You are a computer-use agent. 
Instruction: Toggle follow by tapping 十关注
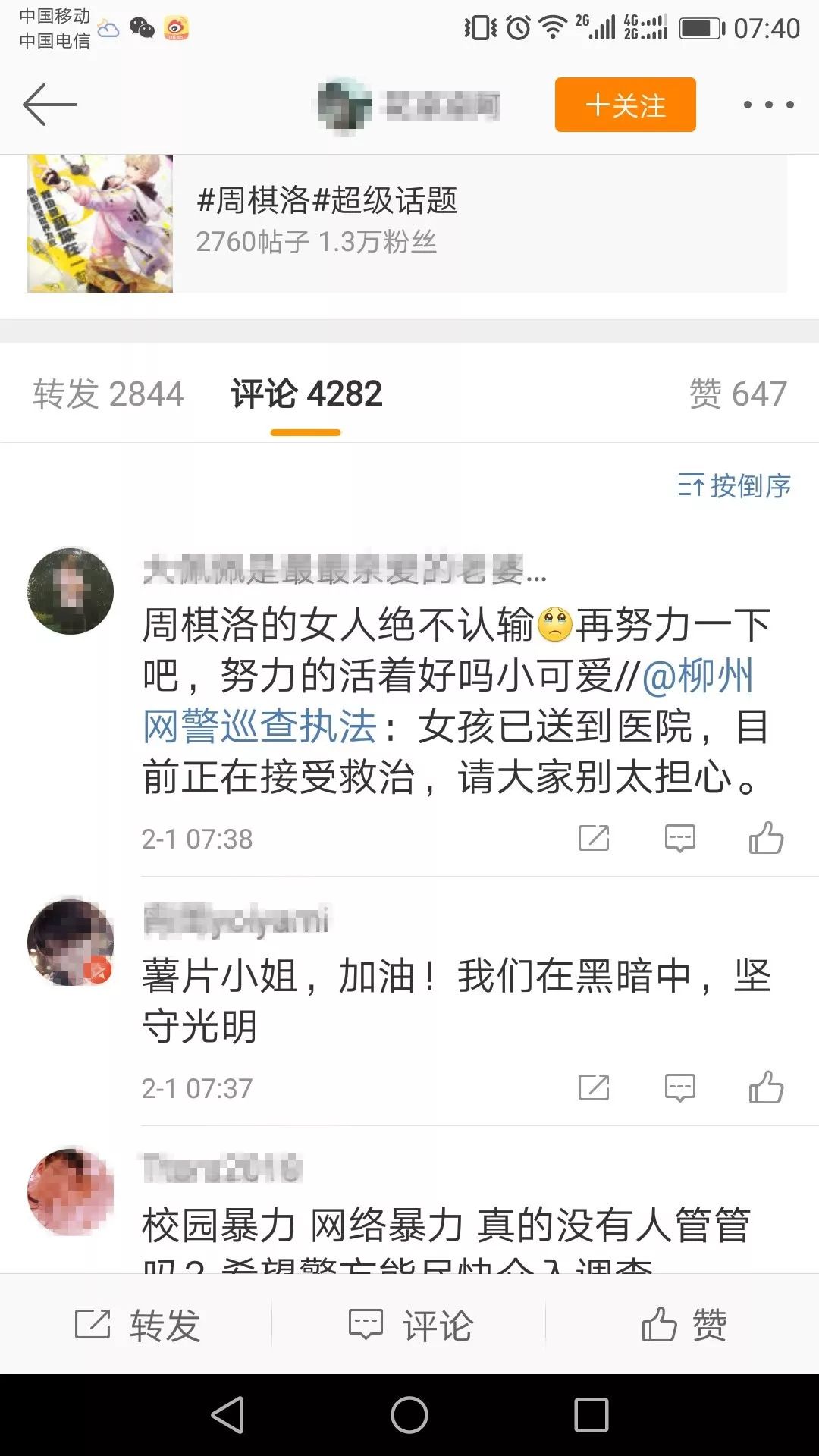click(x=624, y=105)
